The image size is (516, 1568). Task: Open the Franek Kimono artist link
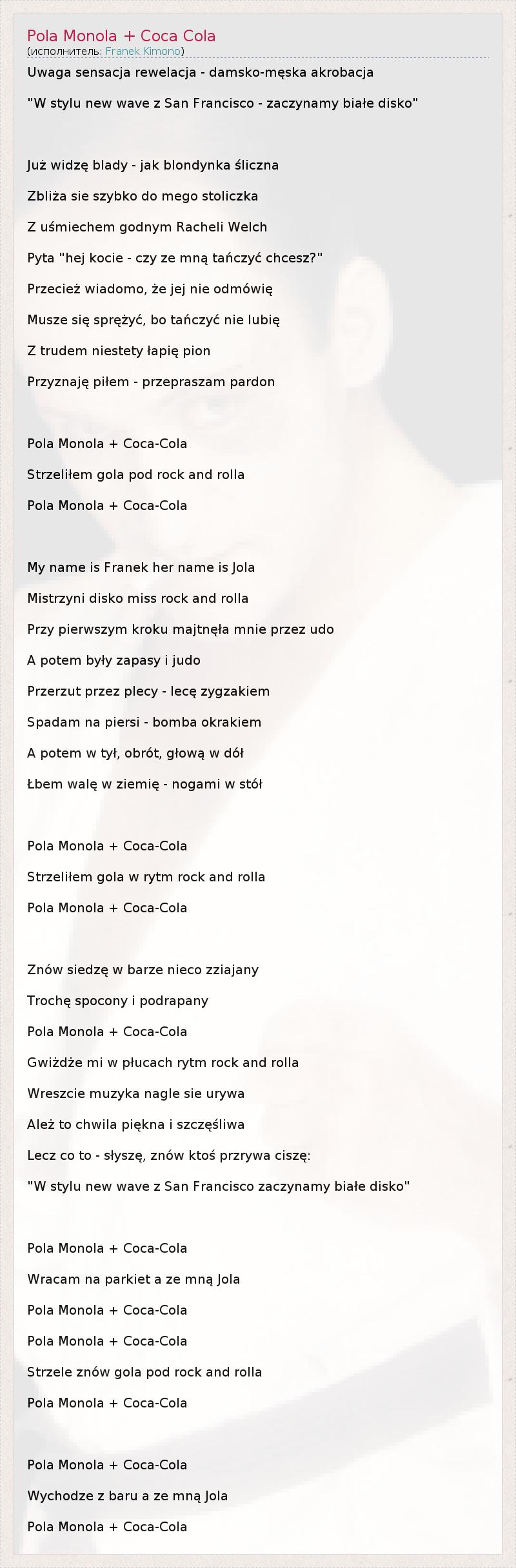143,52
